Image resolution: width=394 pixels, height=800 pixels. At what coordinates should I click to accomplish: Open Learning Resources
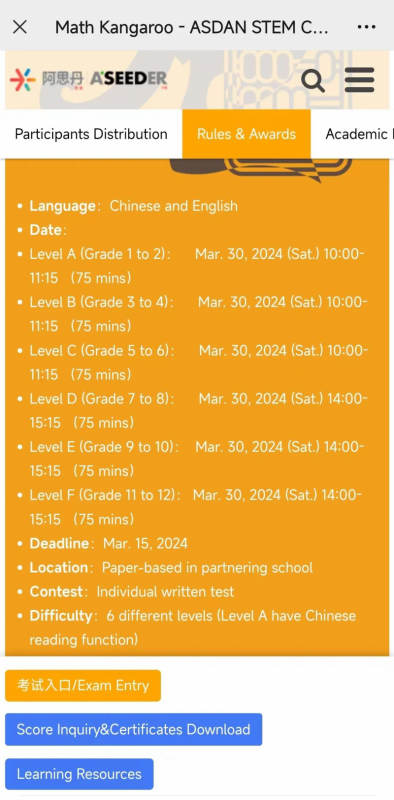[x=79, y=774]
